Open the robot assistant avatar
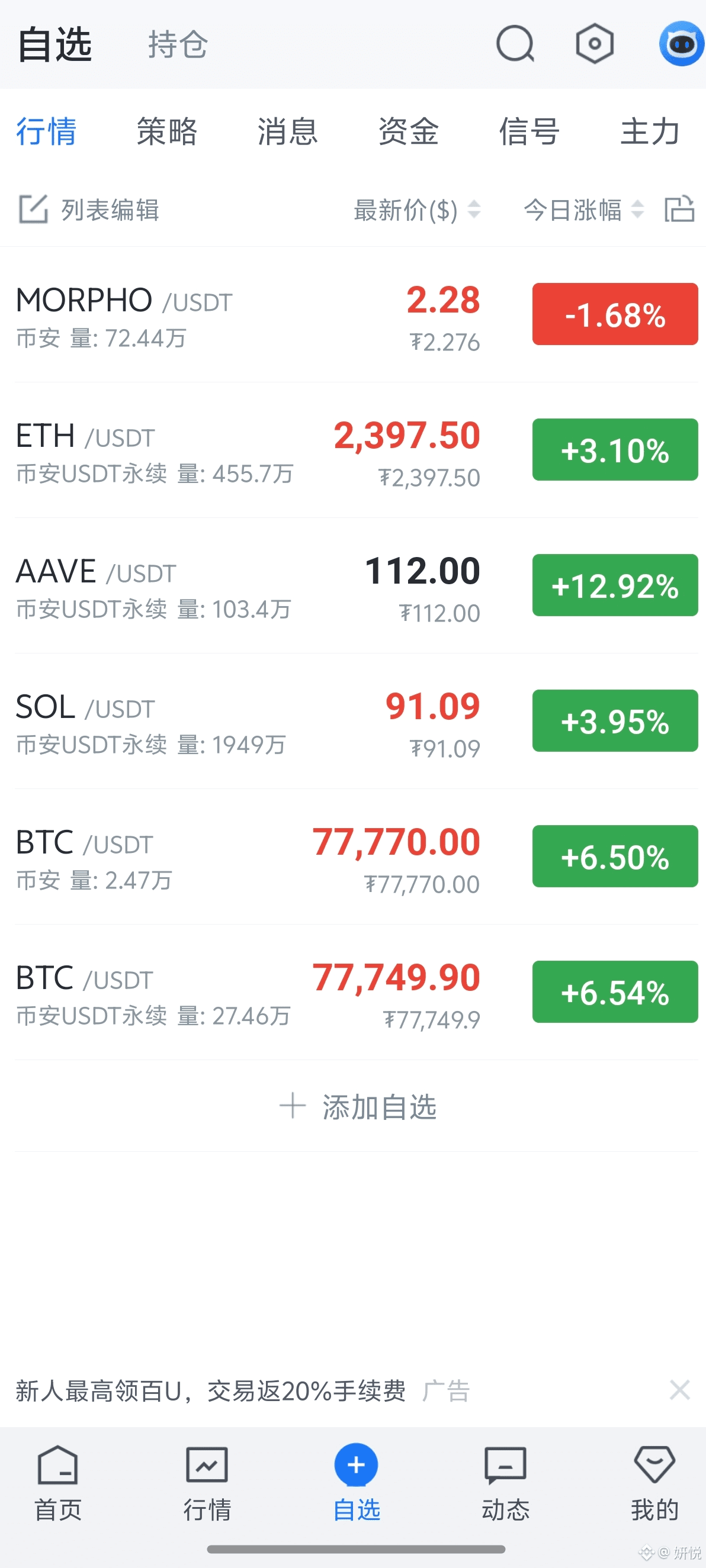706x1568 pixels. 682,44
